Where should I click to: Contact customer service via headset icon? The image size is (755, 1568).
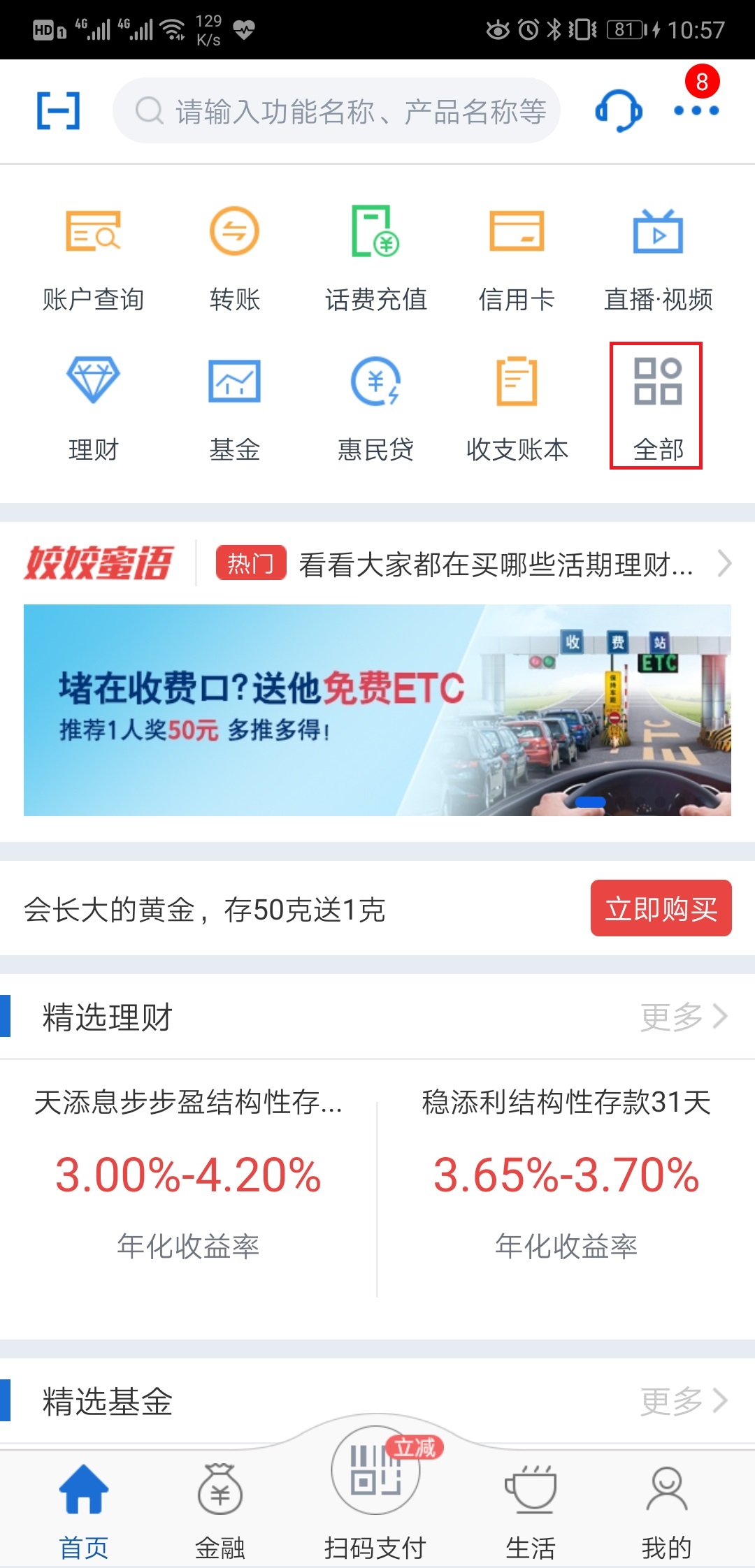coord(618,110)
